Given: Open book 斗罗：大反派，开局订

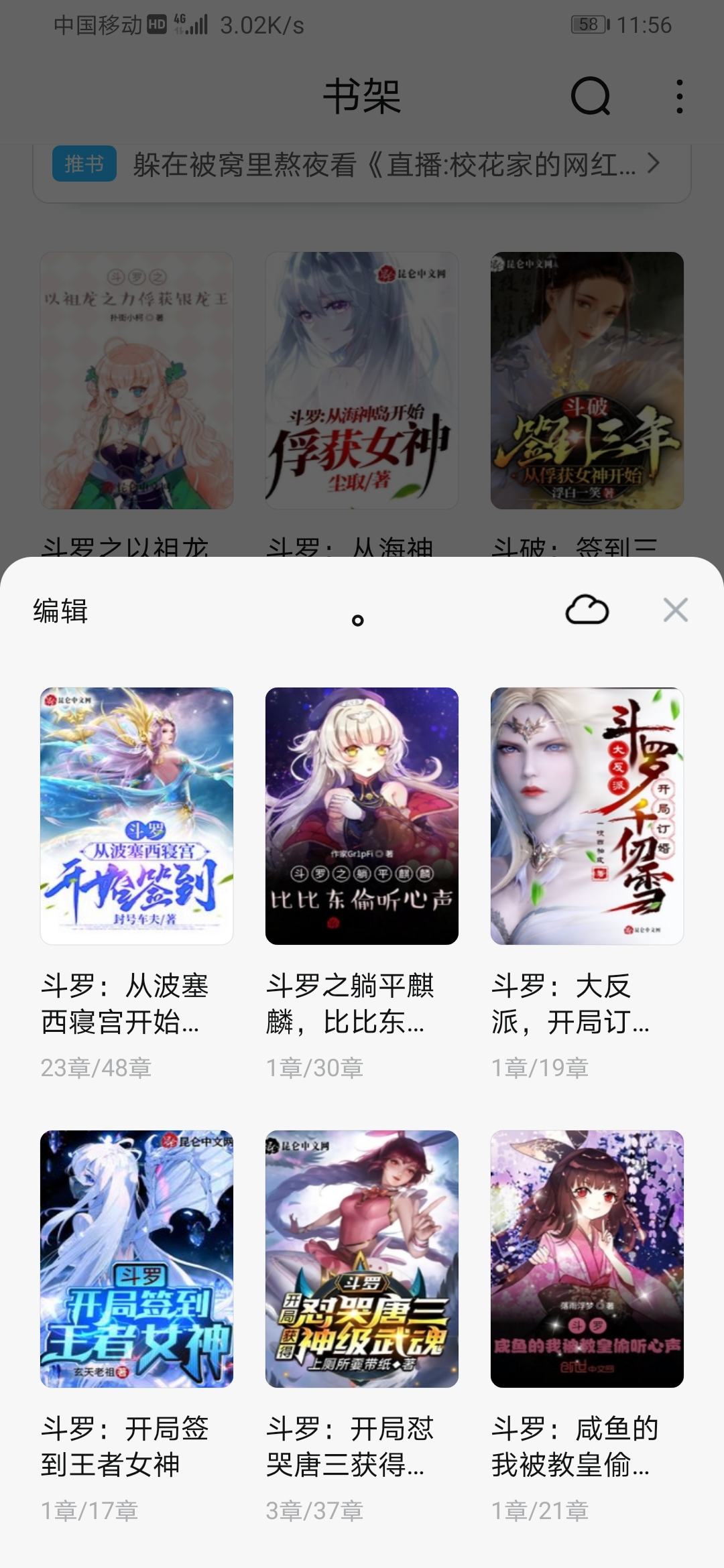Looking at the screenshot, I should tap(587, 815).
